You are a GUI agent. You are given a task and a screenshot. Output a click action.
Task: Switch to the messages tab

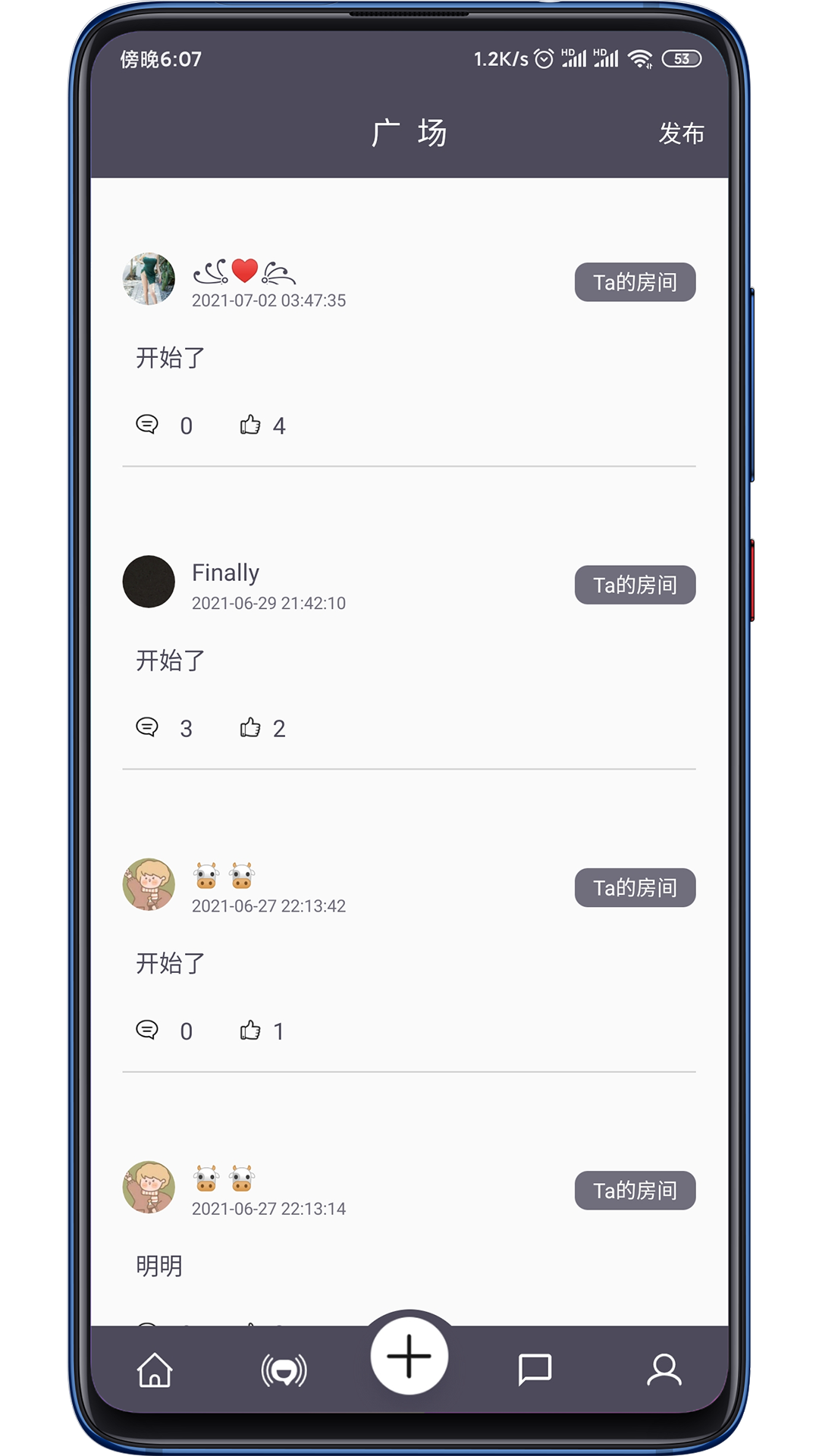click(x=535, y=1370)
